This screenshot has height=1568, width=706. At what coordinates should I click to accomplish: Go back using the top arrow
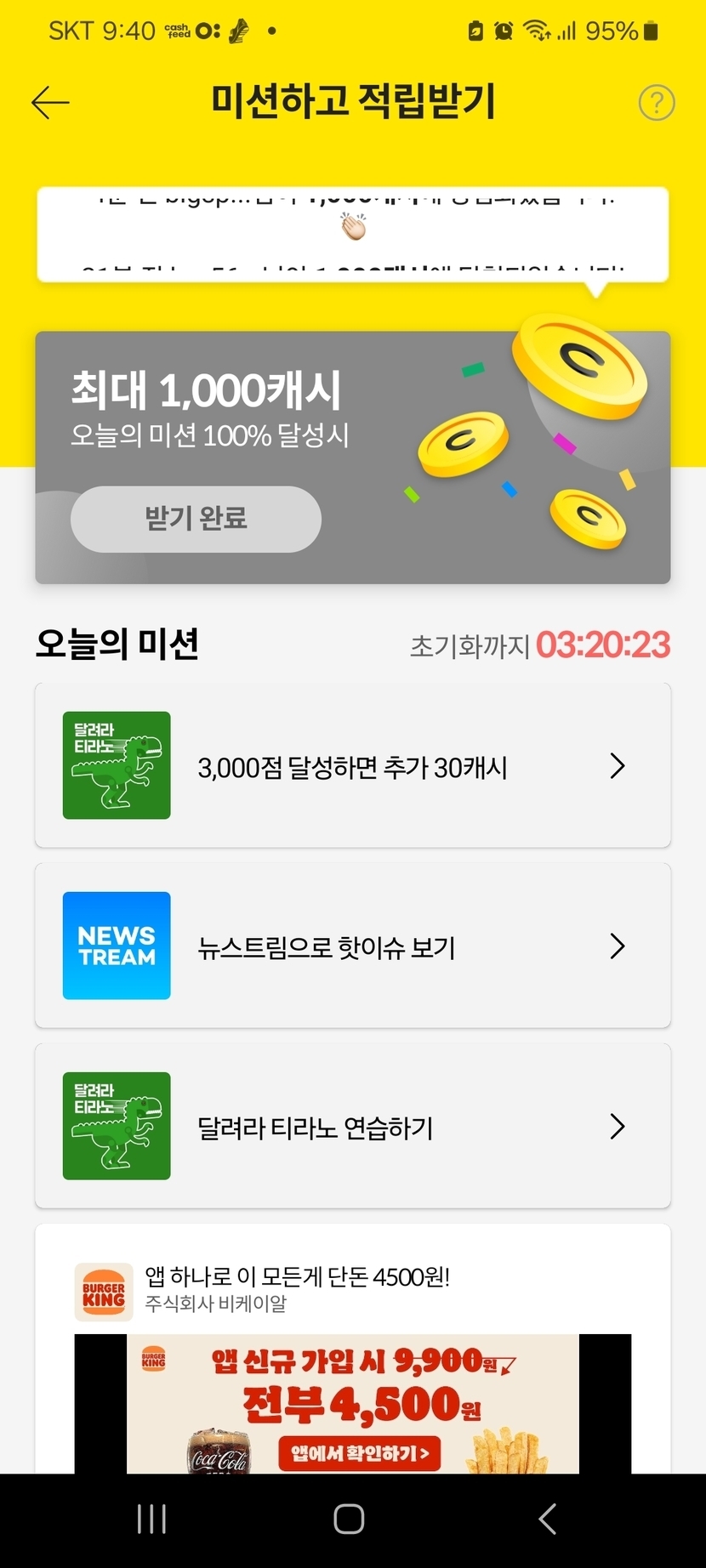click(x=50, y=103)
